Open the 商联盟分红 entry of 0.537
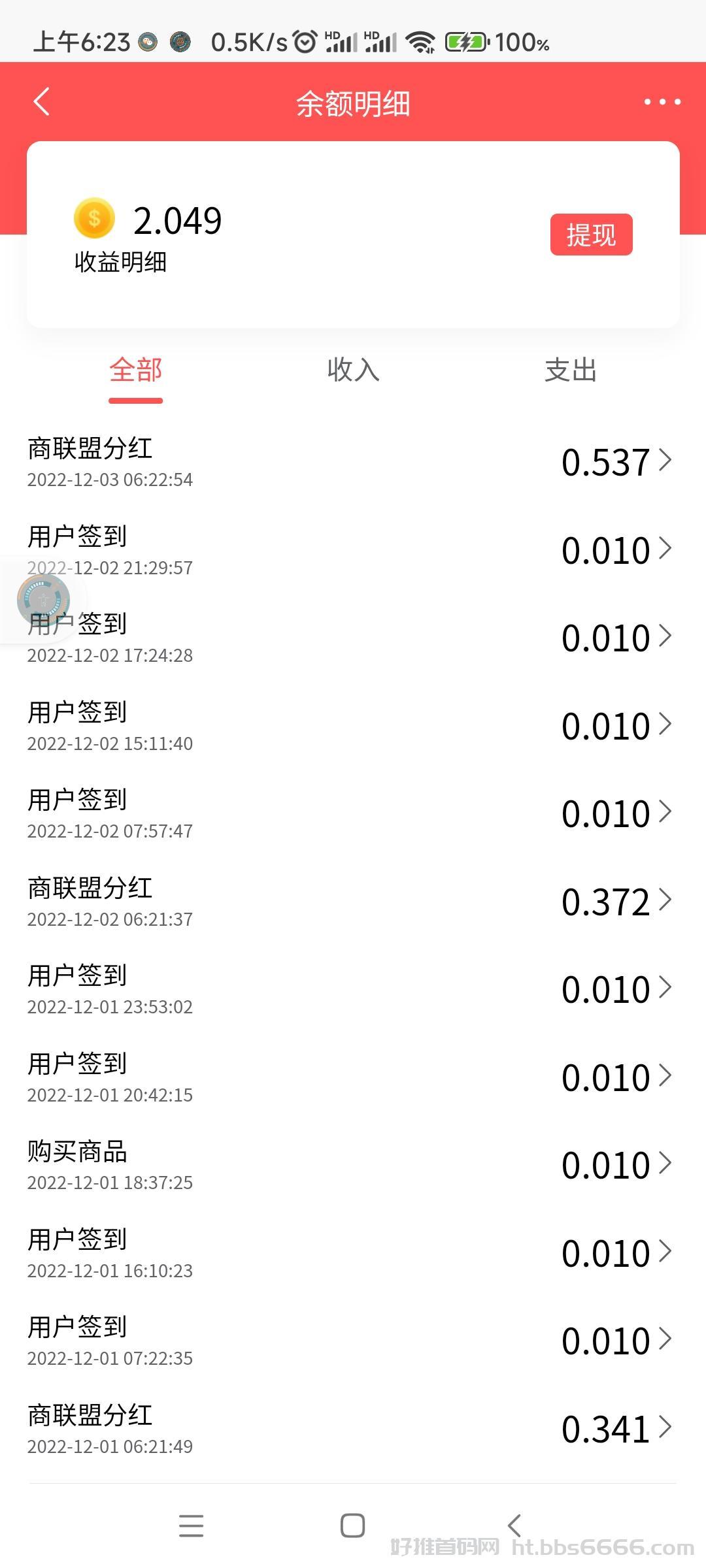This screenshot has height=1568, width=706. (x=353, y=462)
